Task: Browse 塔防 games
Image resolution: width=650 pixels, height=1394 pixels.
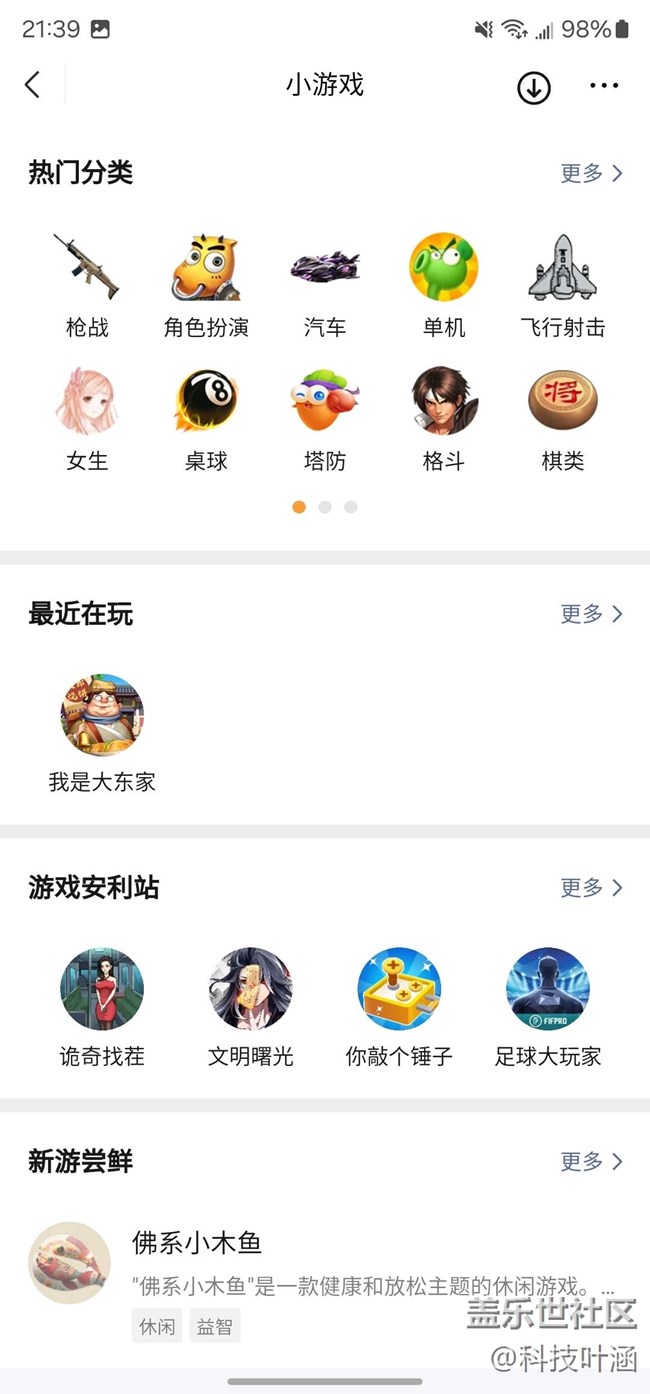Action: click(325, 419)
